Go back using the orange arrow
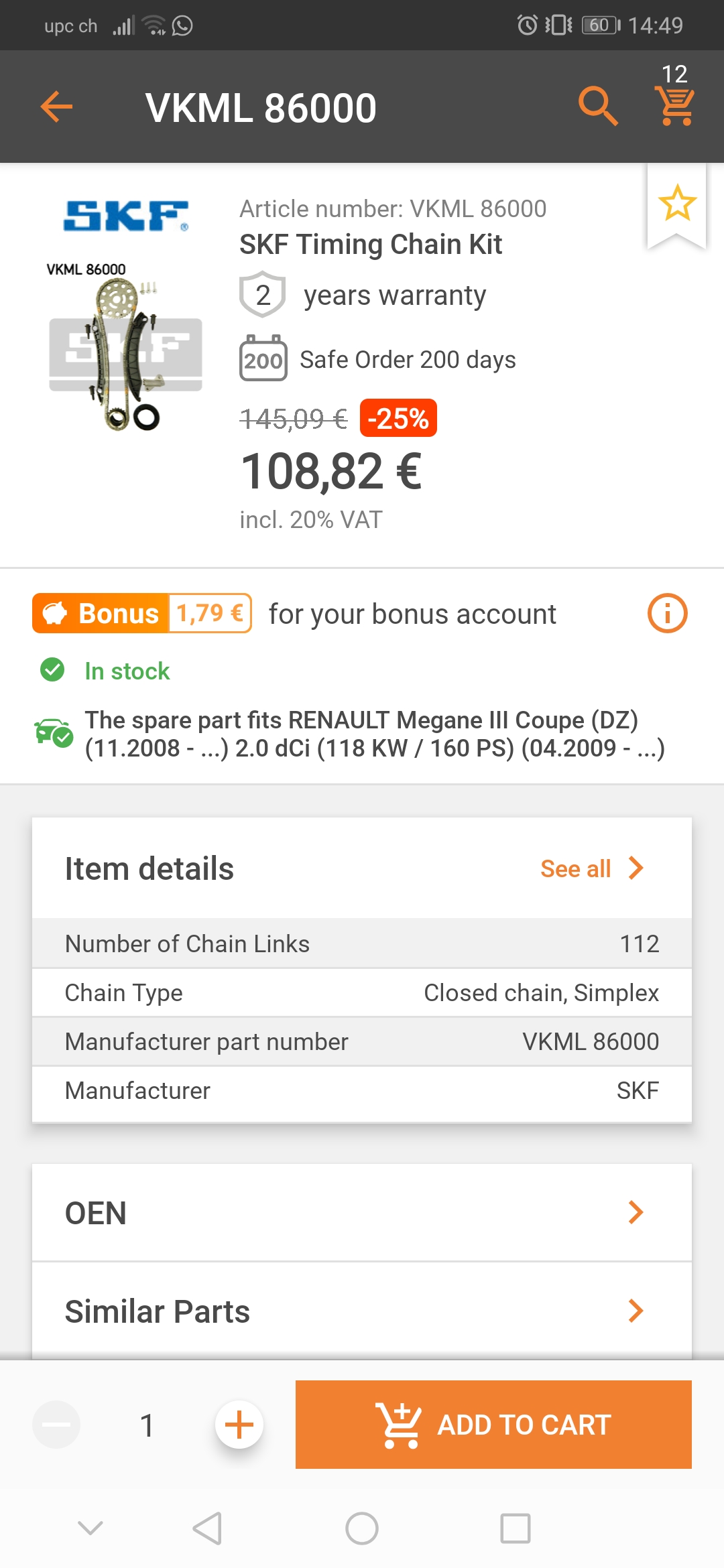This screenshot has width=724, height=1568. 56,107
